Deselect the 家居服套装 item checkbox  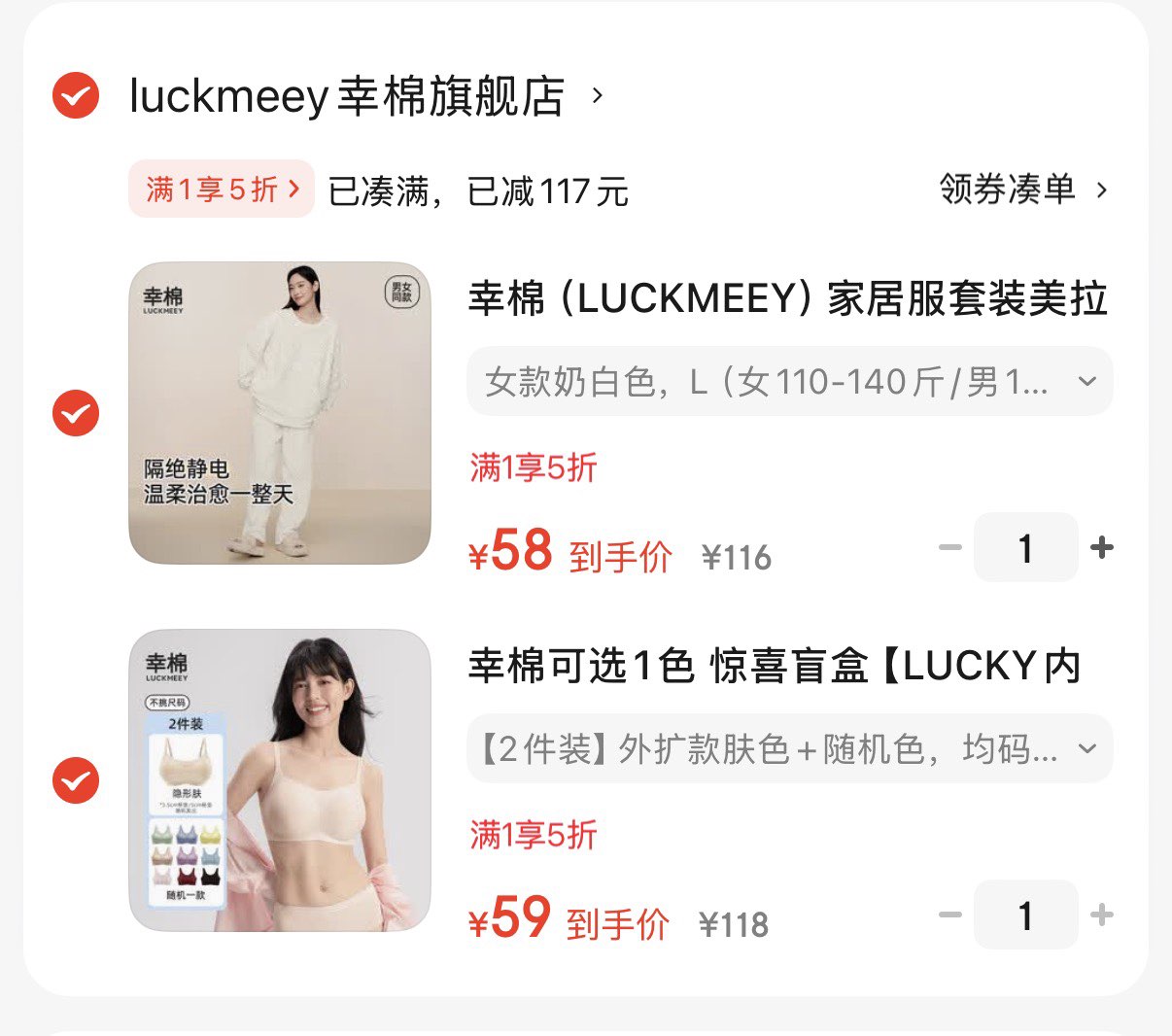tap(76, 413)
